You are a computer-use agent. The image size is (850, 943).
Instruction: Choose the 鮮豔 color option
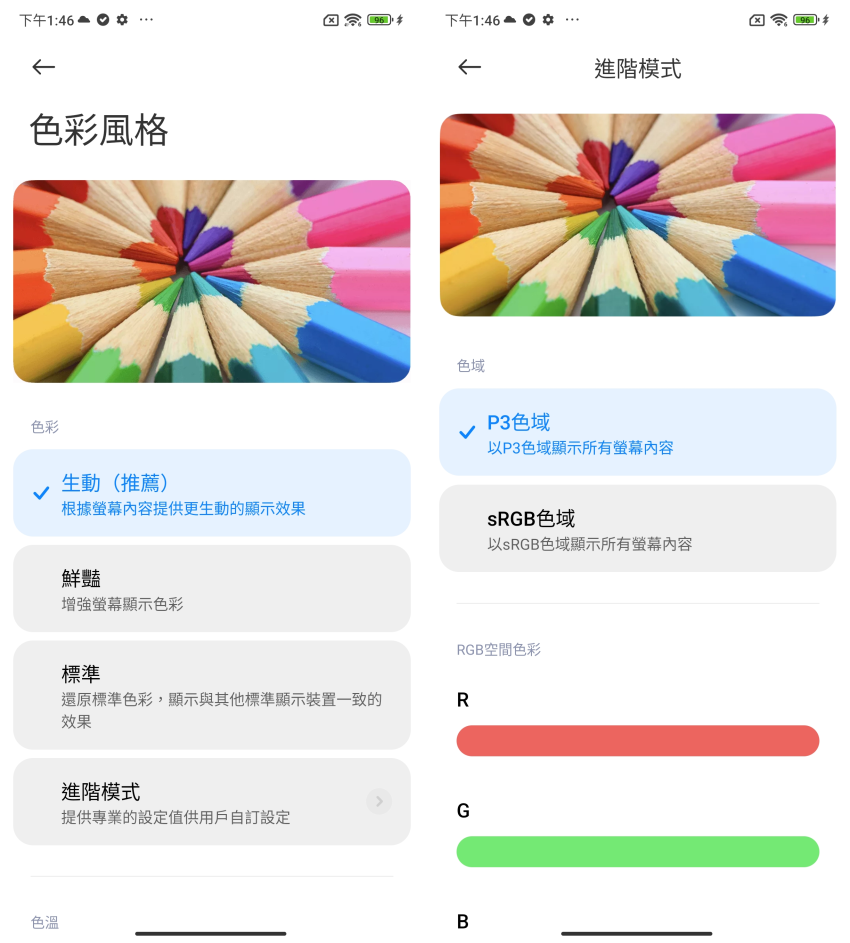click(211, 589)
